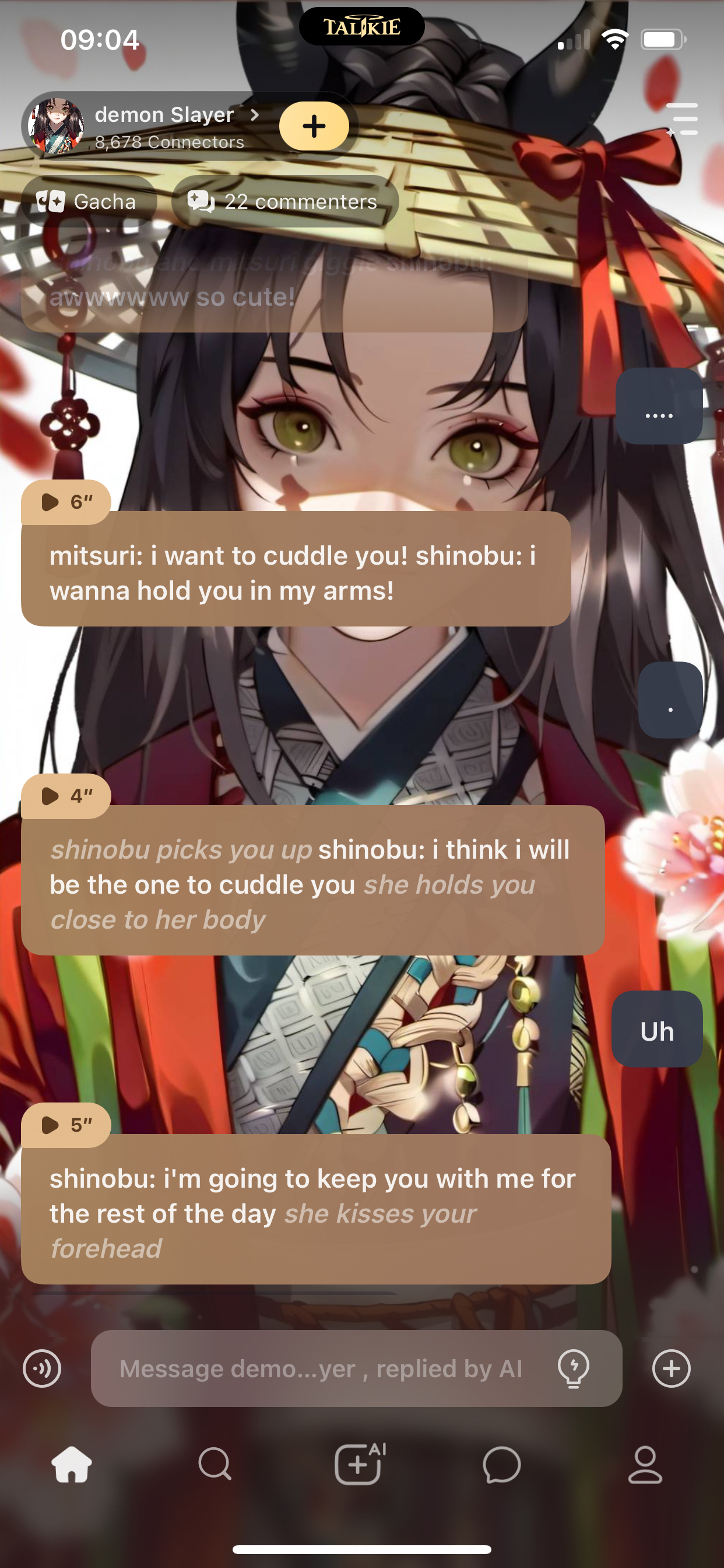
Task: Switch to the Search tab
Action: [215, 1465]
